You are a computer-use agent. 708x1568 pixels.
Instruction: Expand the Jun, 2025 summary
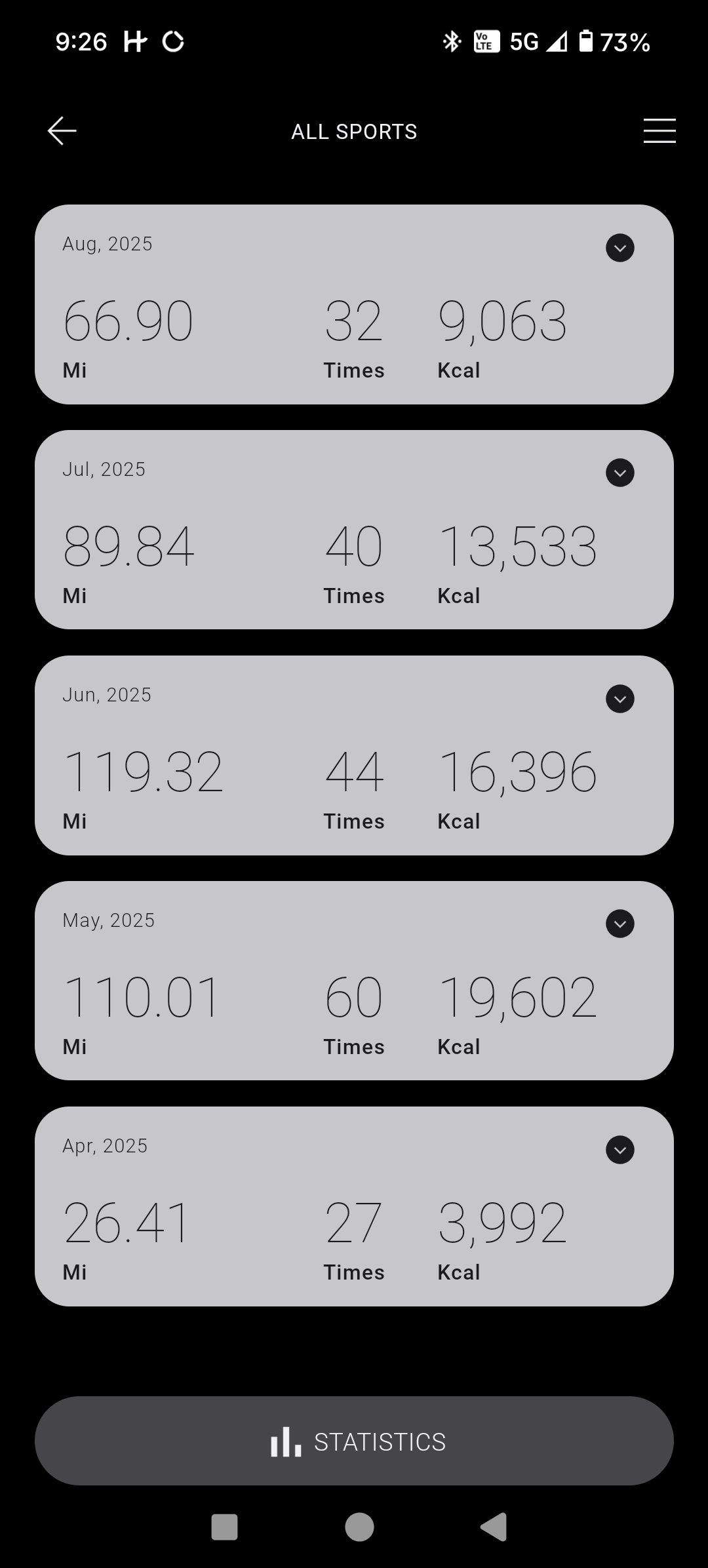point(619,699)
